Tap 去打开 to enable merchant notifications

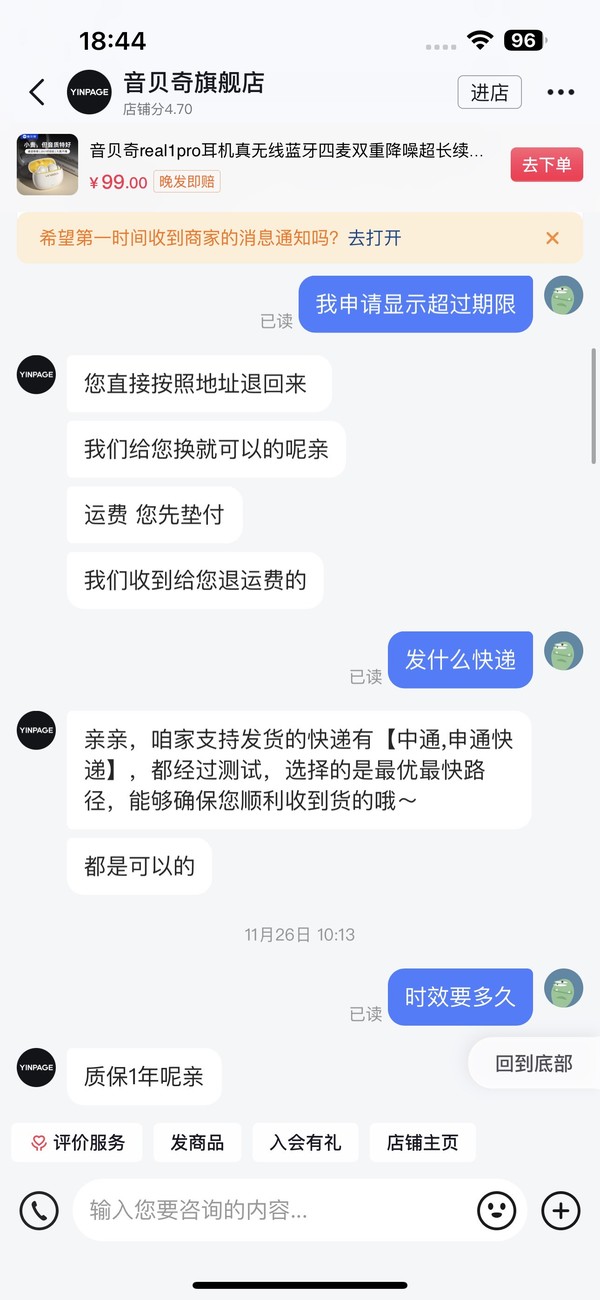coord(374,238)
